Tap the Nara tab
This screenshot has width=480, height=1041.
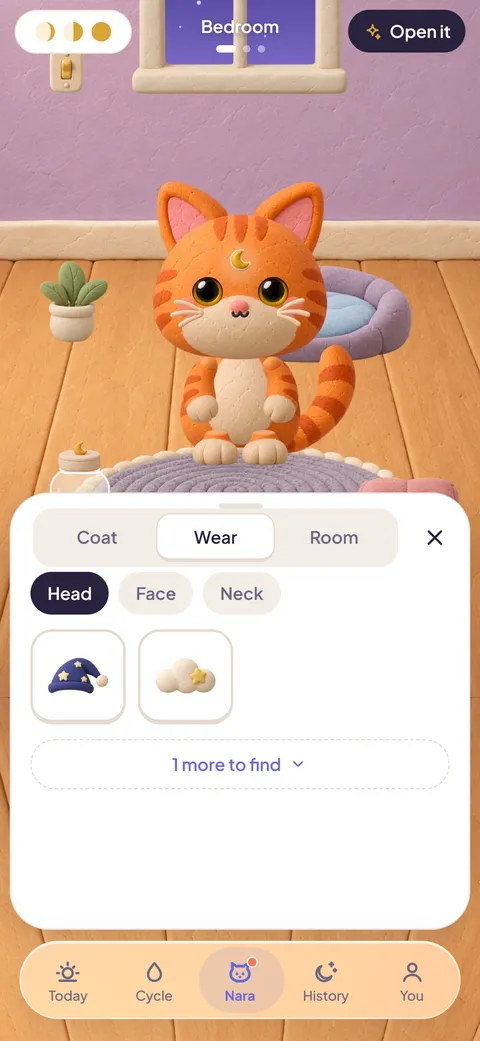[x=240, y=982]
